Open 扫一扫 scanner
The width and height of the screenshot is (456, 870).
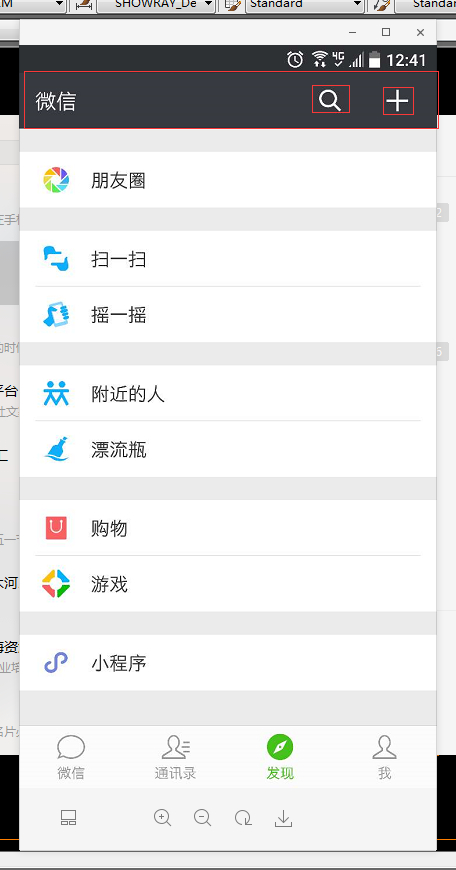coord(228,259)
